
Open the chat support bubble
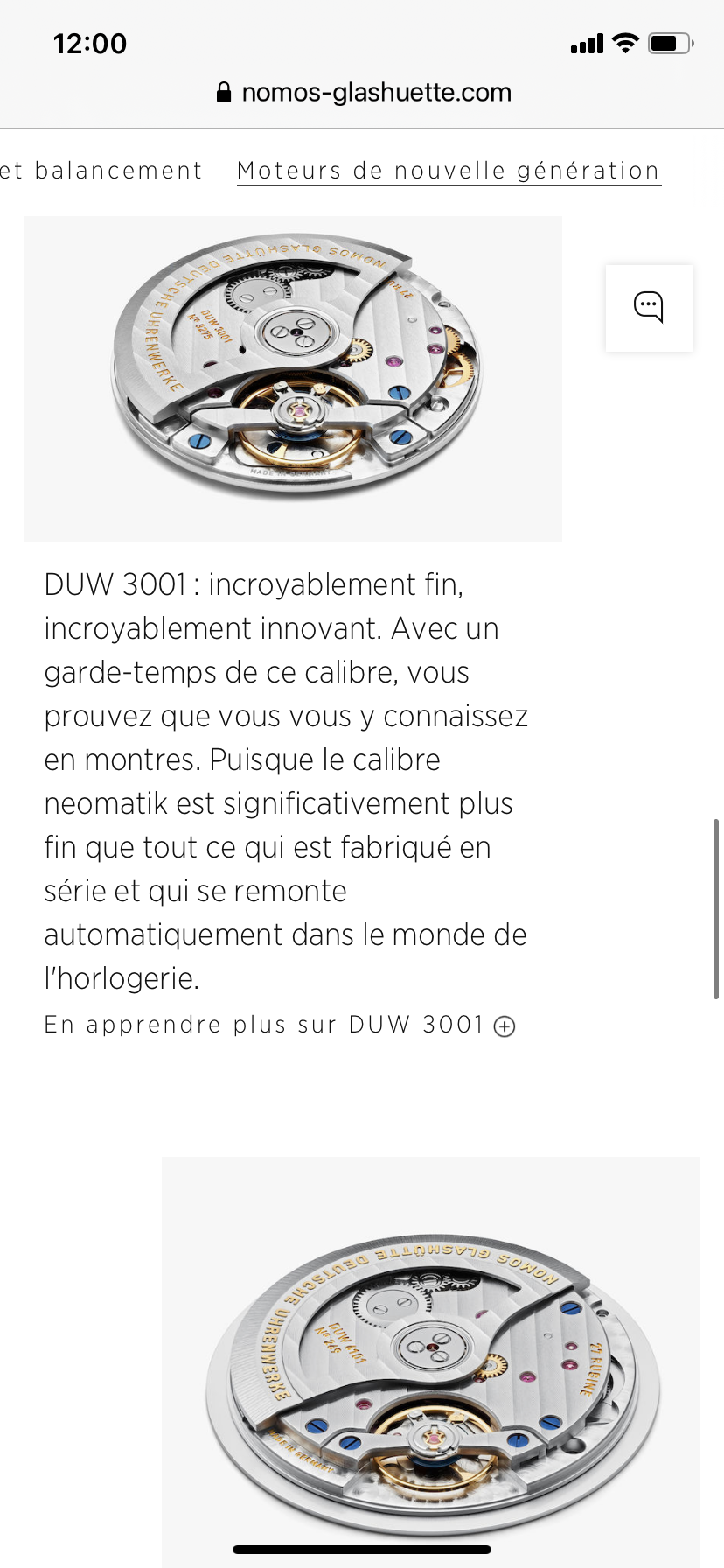(649, 308)
